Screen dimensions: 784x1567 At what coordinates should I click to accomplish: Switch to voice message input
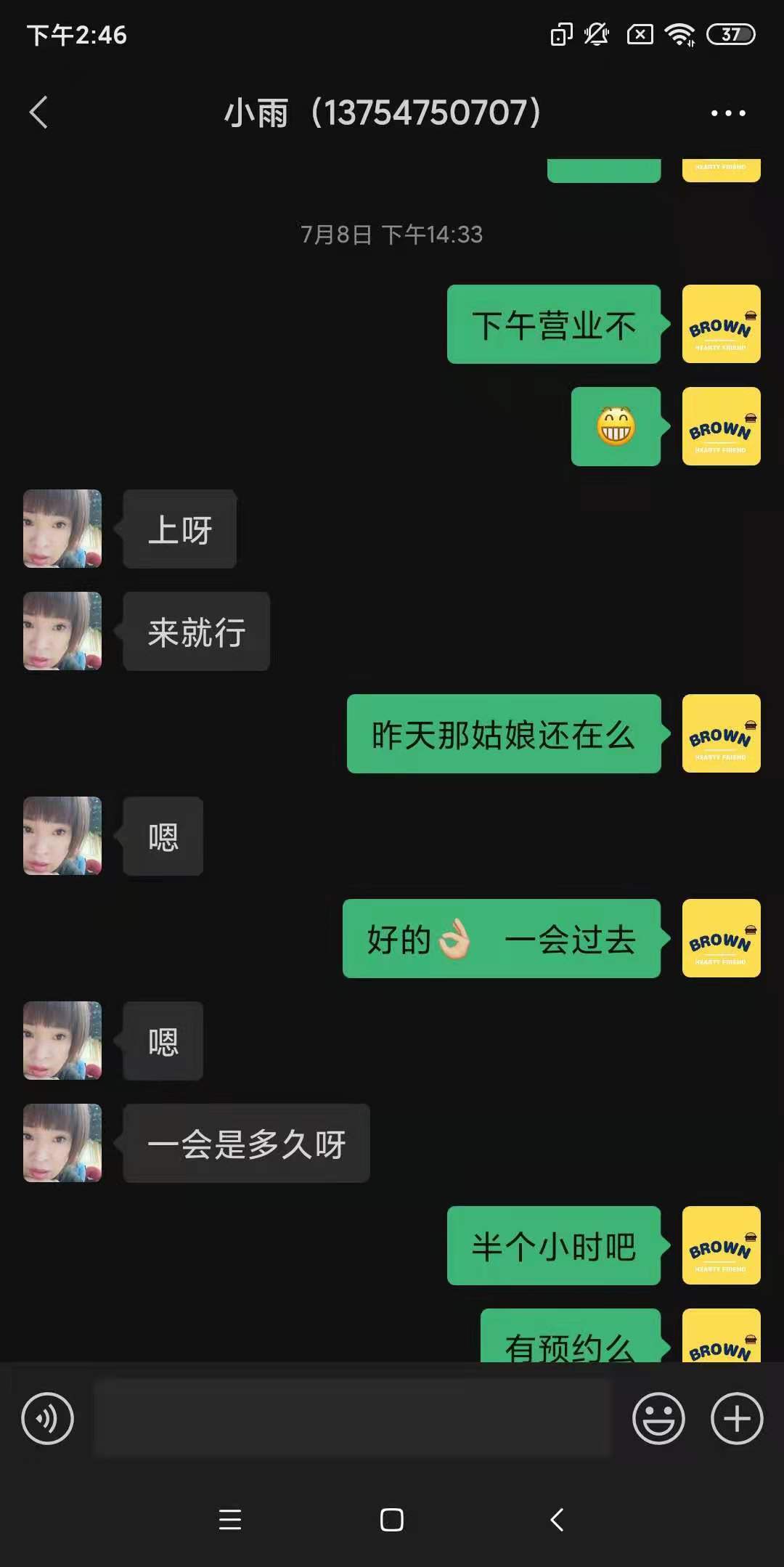48,1418
